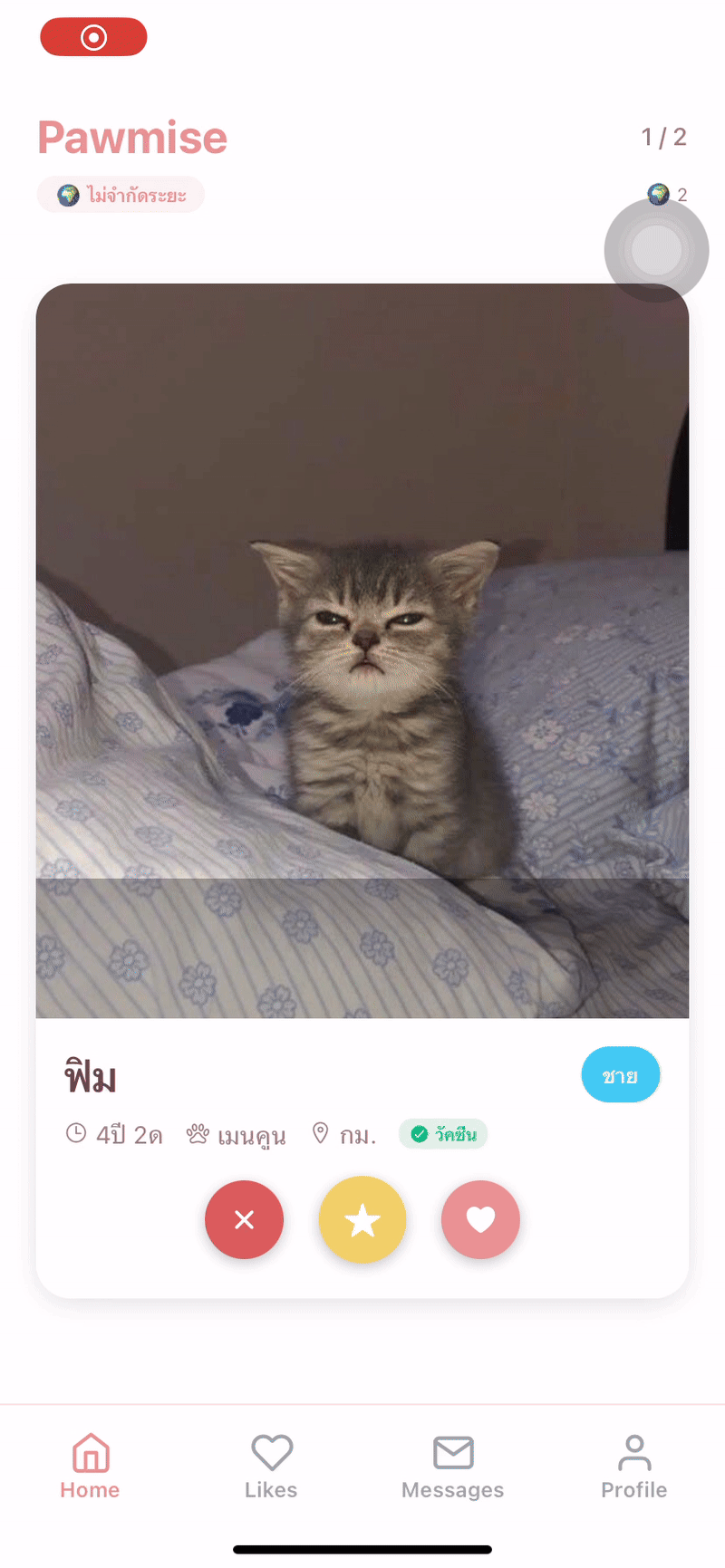The width and height of the screenshot is (725, 1568).
Task: Pass on ฟิม using the red X icon
Action: pyautogui.click(x=244, y=1220)
